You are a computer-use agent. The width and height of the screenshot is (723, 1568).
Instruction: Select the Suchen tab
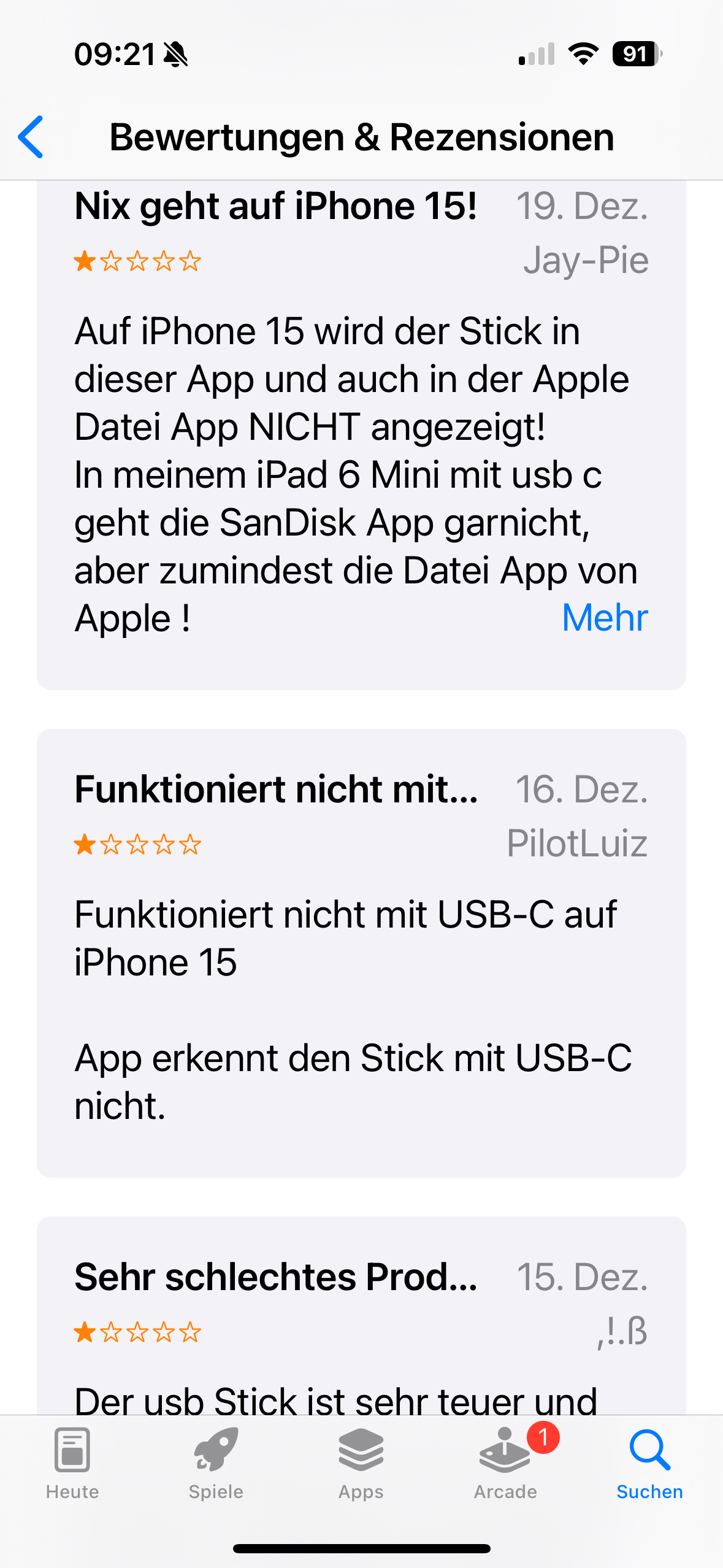(x=649, y=1463)
